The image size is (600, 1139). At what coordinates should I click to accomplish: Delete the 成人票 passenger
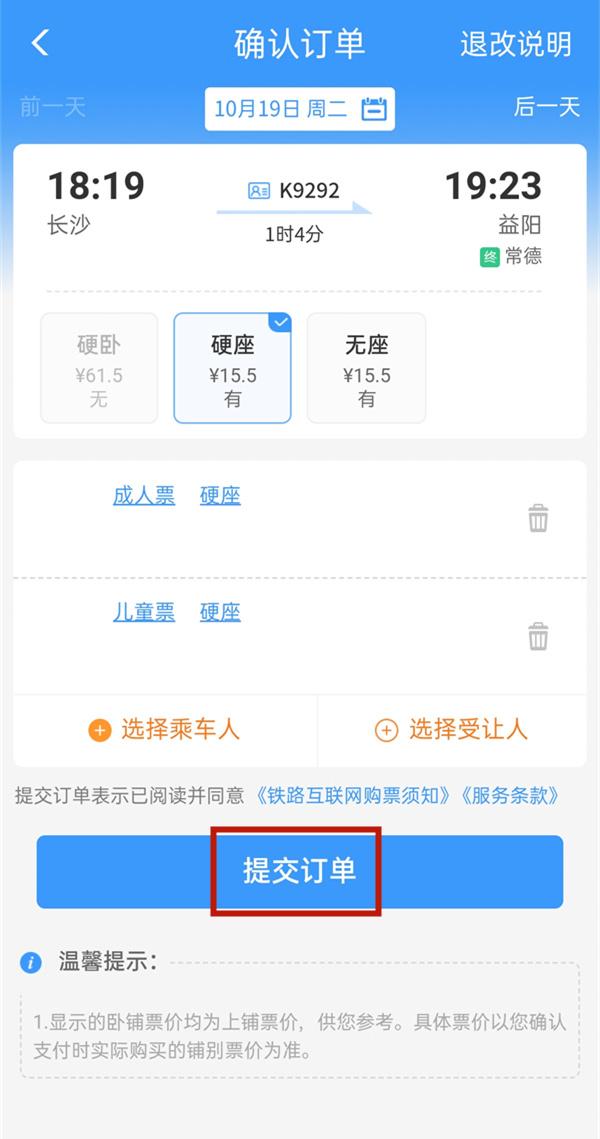[538, 518]
